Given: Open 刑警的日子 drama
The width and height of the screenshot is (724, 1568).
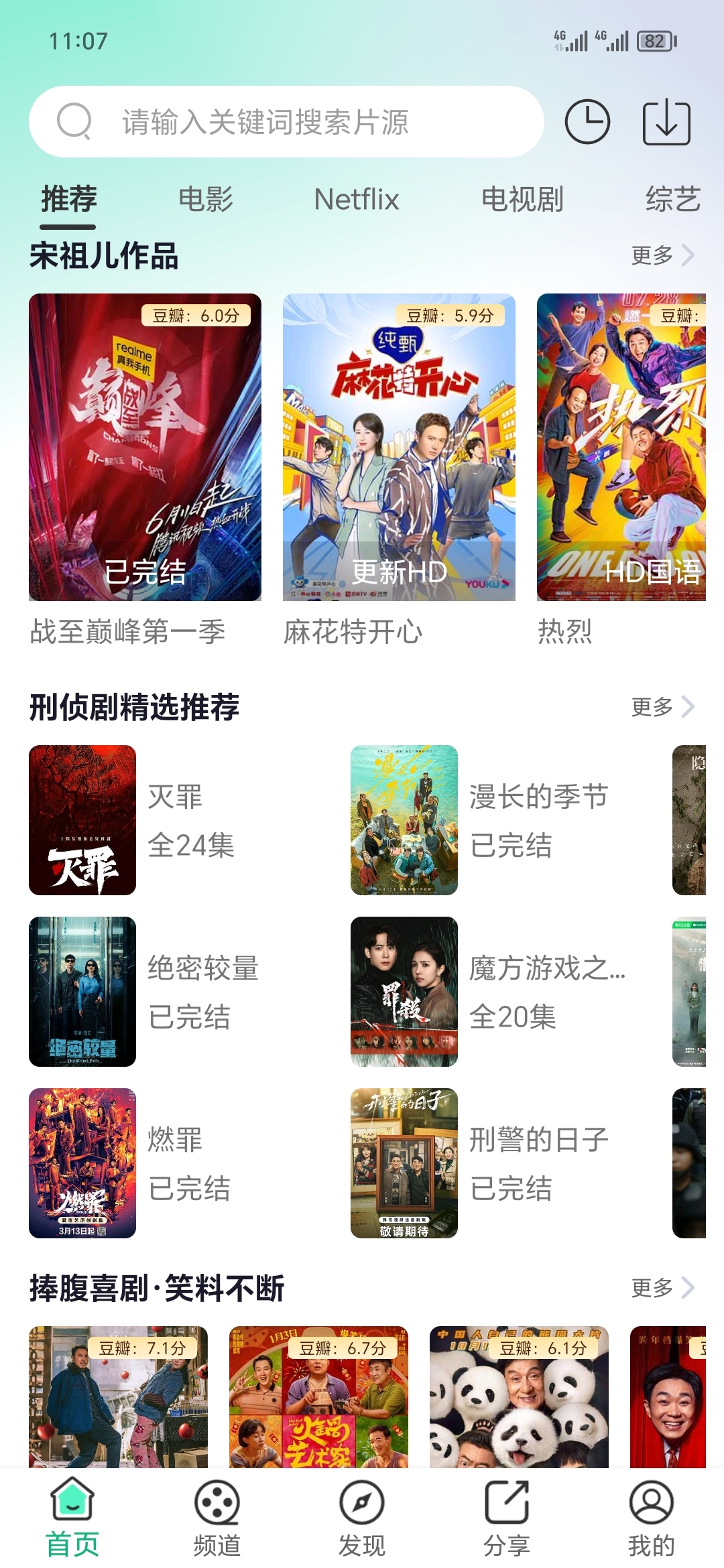Looking at the screenshot, I should (x=404, y=1163).
